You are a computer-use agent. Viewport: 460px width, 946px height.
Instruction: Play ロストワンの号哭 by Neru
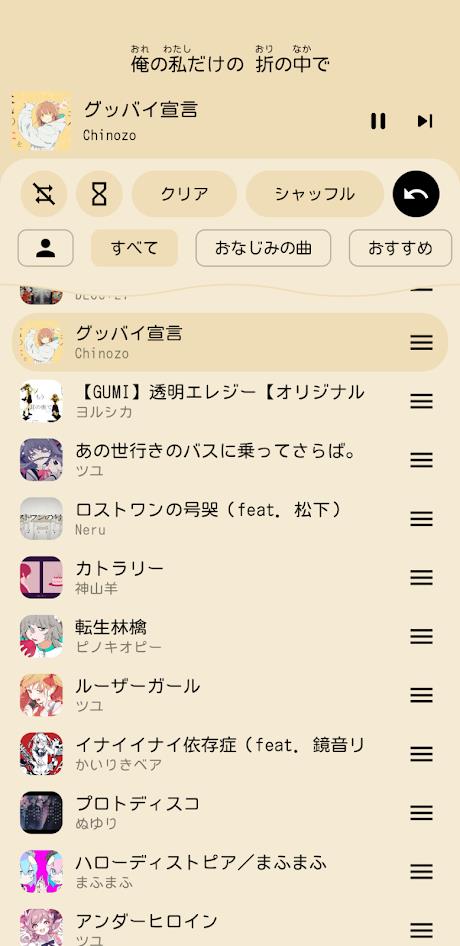click(230, 518)
